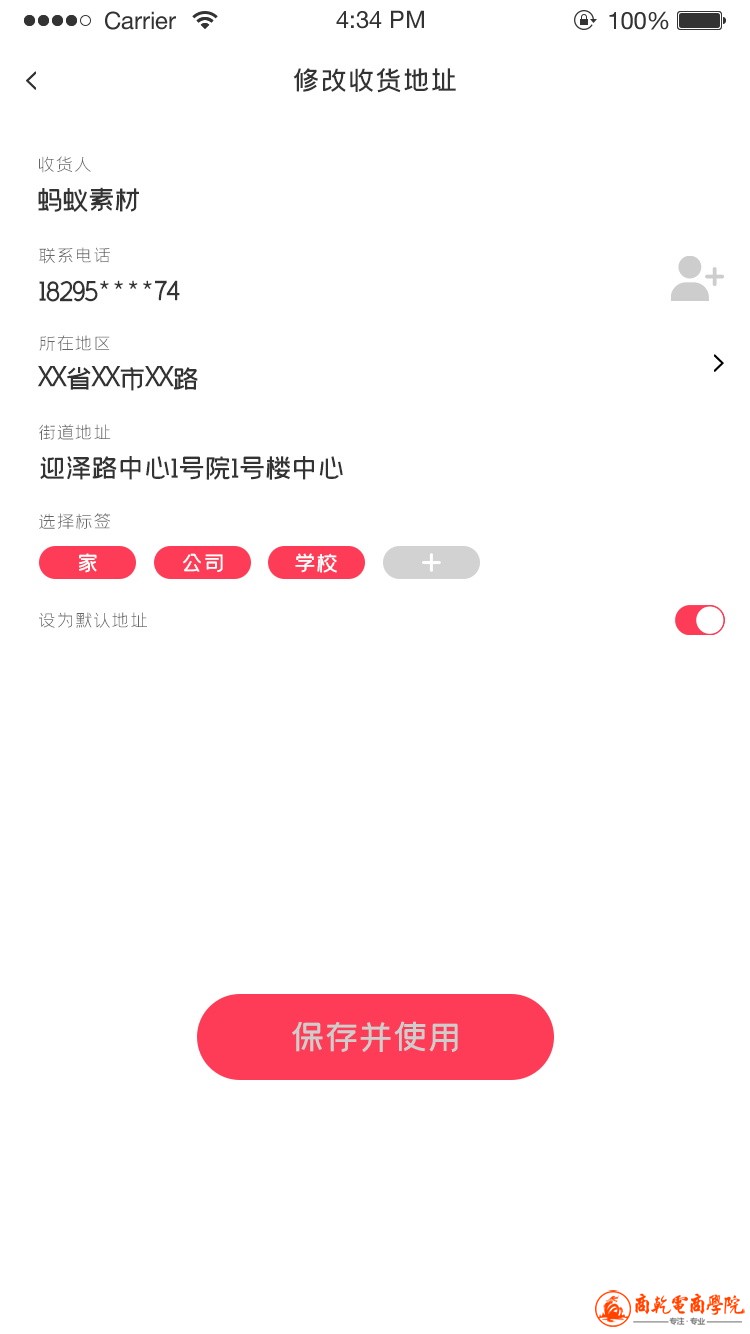Edit the street address 迎泽路中心1号院
Screen dimensions: 750x1334
[192, 468]
